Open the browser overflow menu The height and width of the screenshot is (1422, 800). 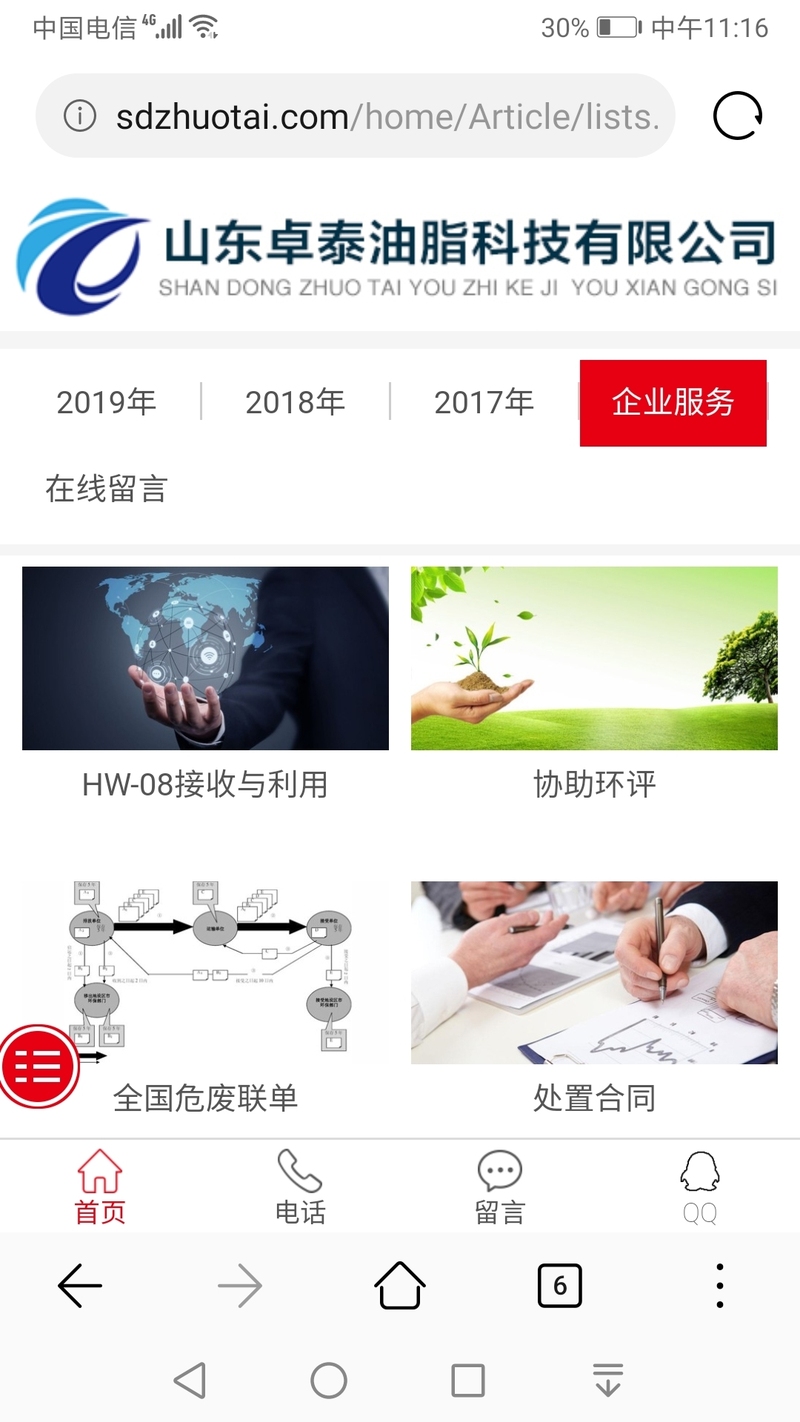coord(720,1286)
